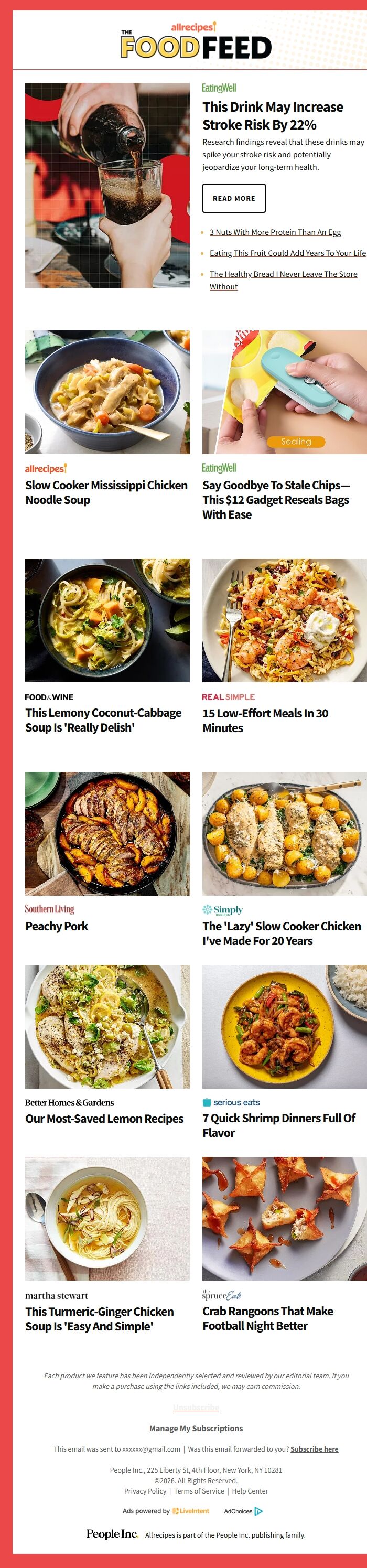Tap the Subscribe here link
This screenshot has height=1568, width=367.
(x=314, y=1449)
